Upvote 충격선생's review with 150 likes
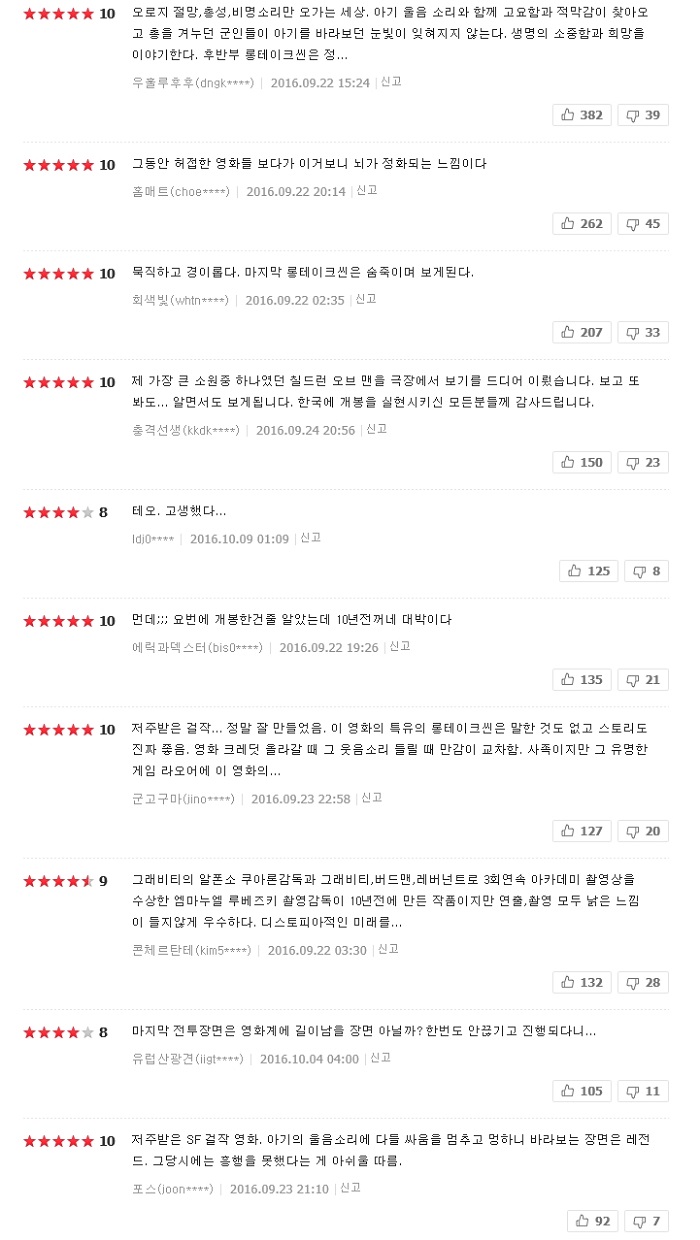 (x=581, y=462)
